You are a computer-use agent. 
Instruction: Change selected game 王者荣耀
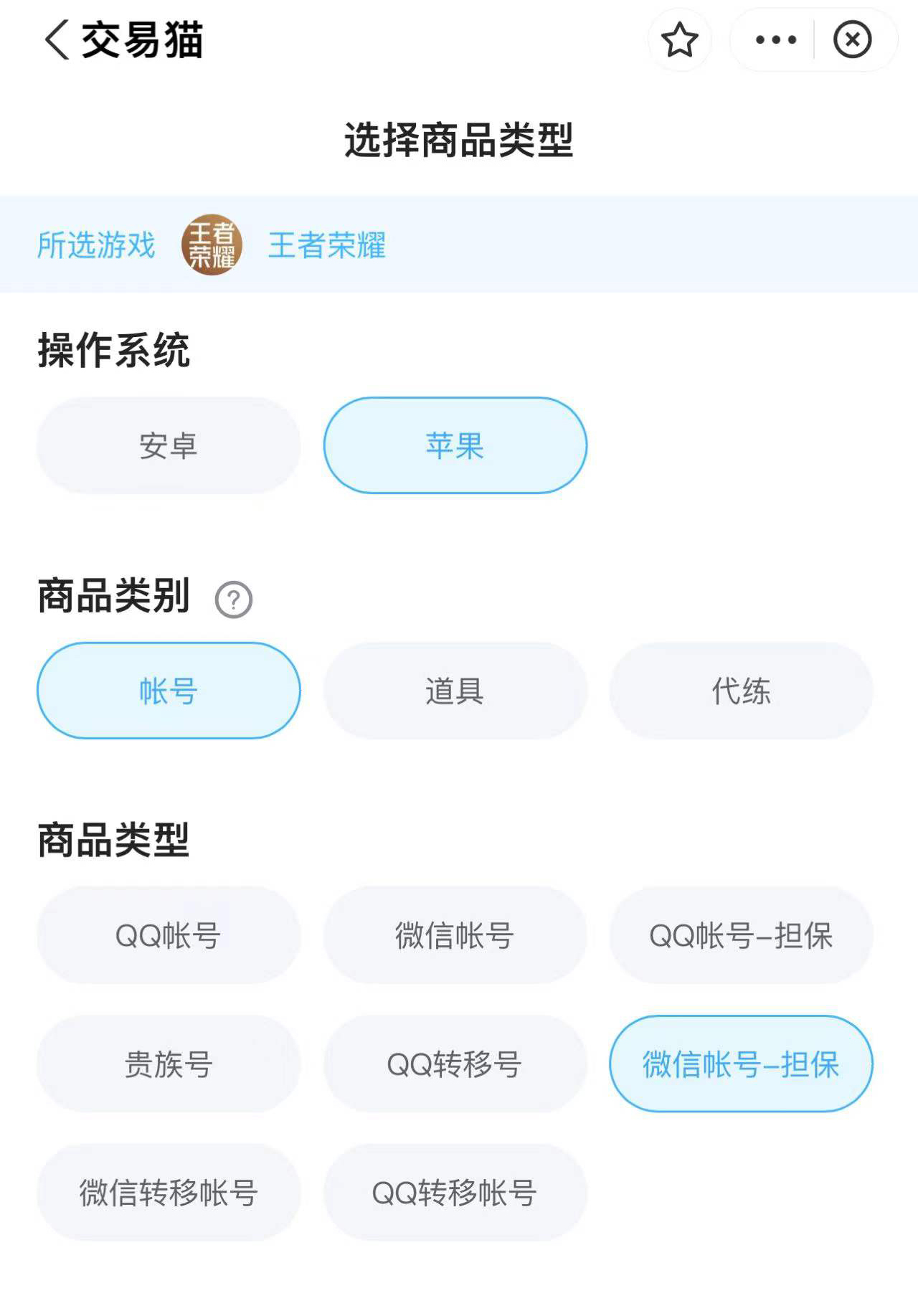coord(326,245)
